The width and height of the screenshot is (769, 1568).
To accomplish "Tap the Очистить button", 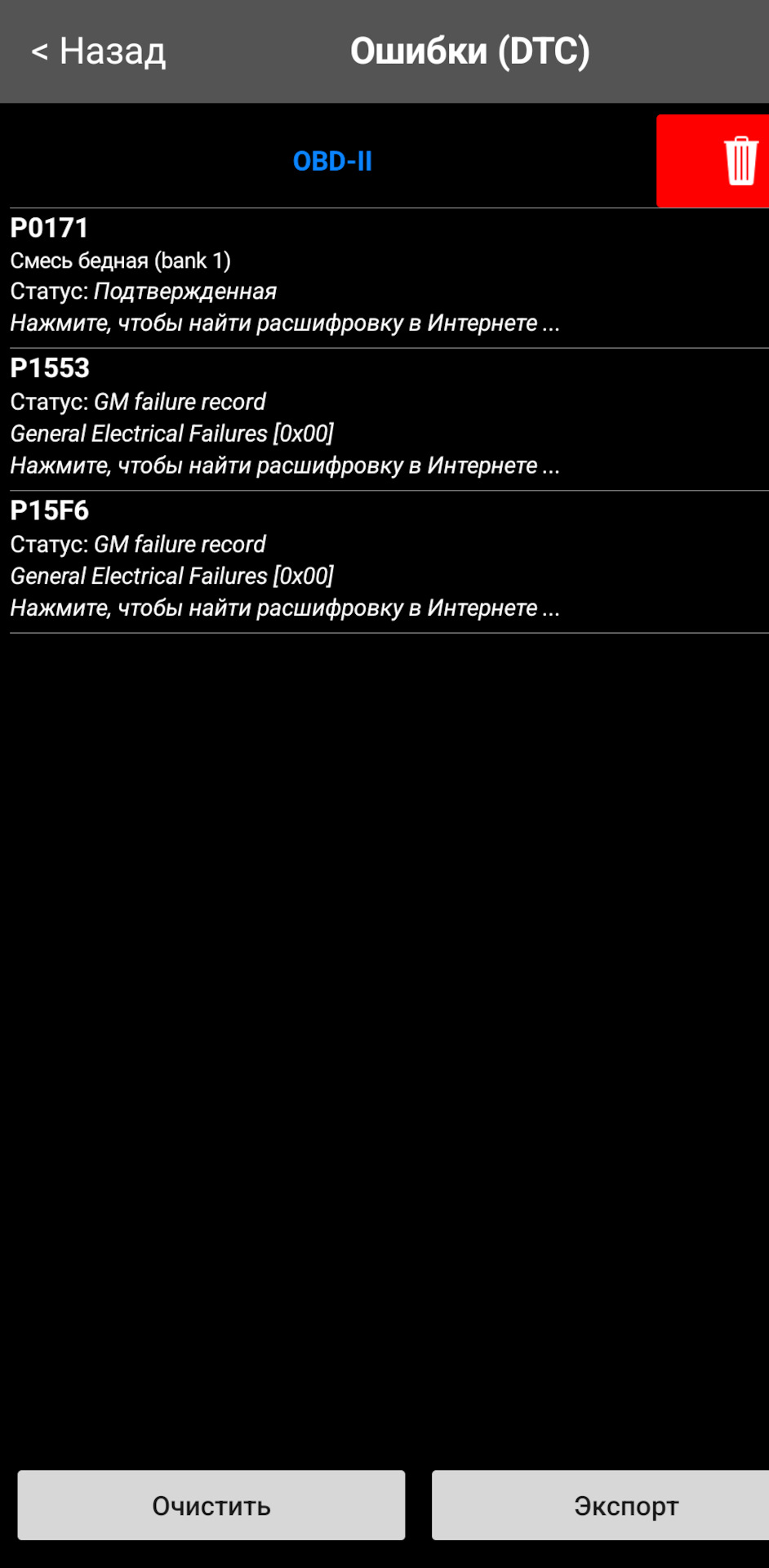I will [x=211, y=1505].
